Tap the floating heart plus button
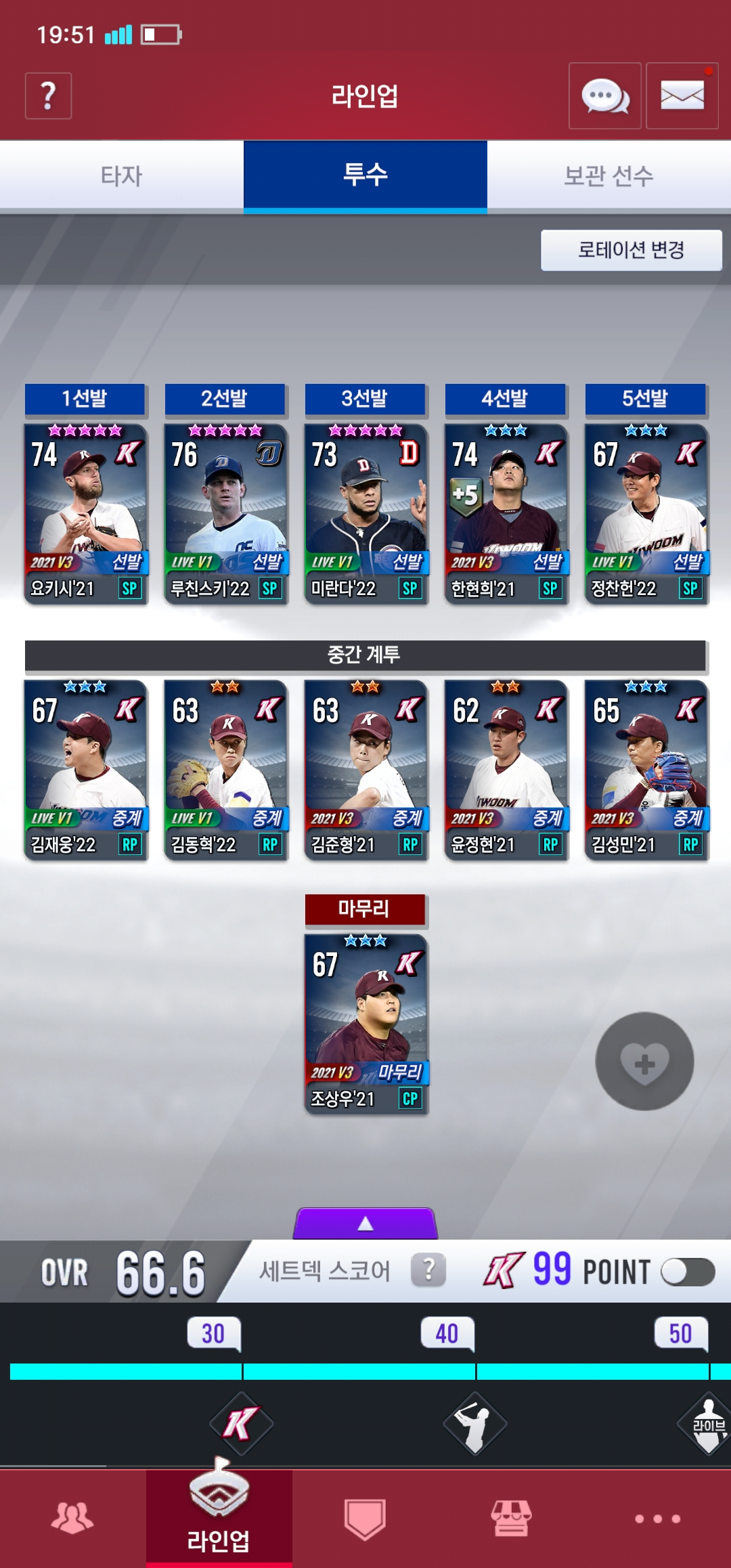This screenshot has width=731, height=1568. tap(644, 1062)
